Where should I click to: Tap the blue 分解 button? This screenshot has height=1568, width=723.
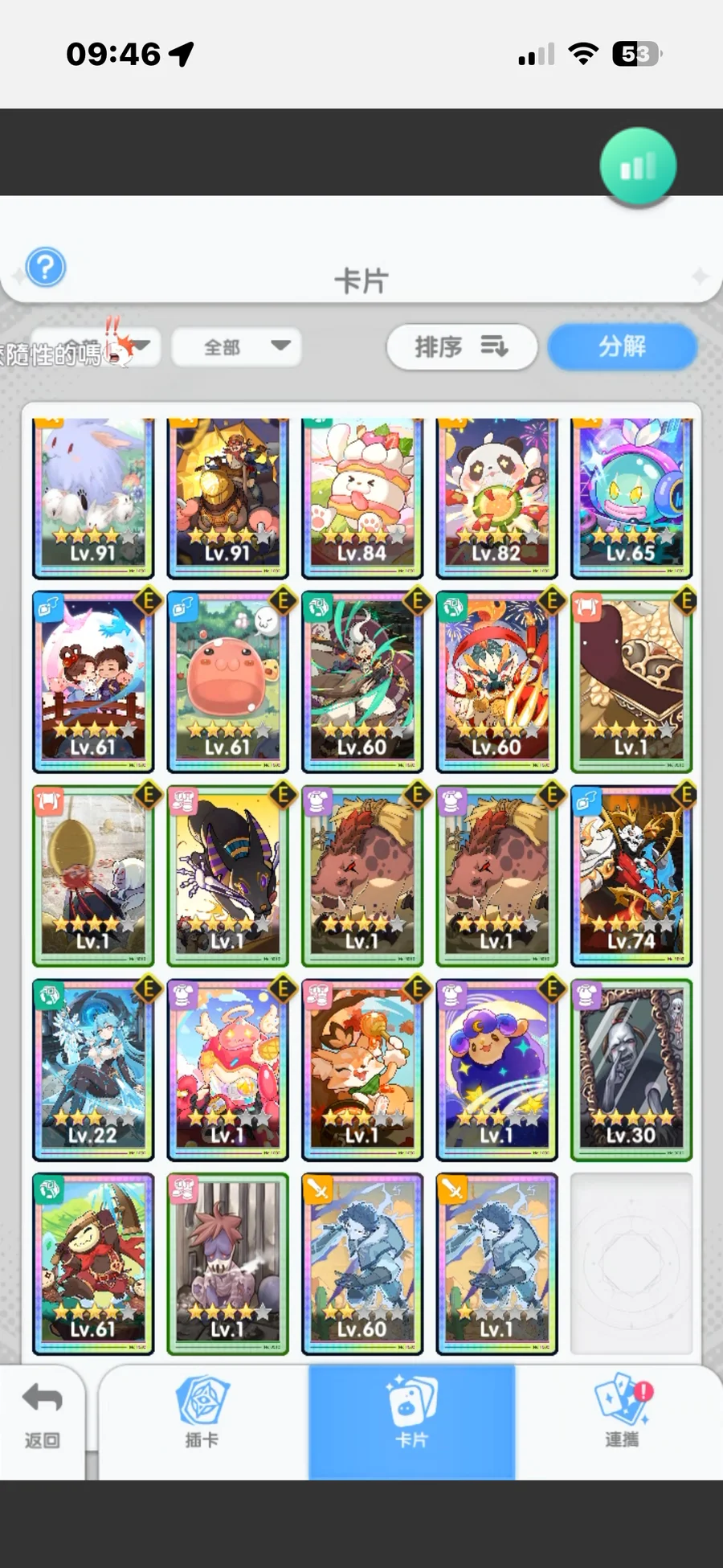pyautogui.click(x=622, y=346)
